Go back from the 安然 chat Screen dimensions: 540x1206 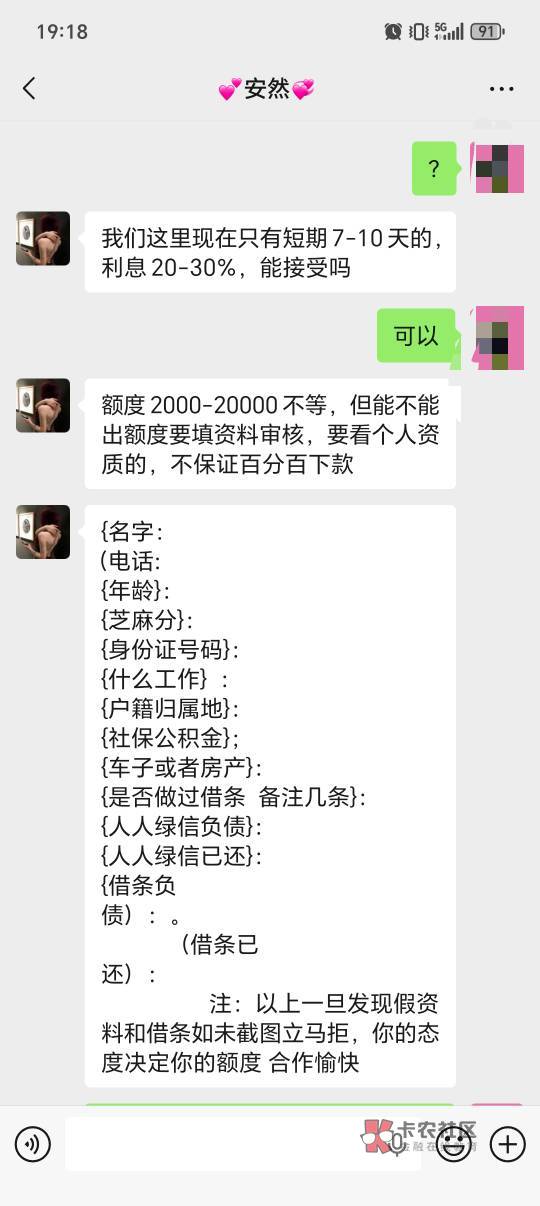click(28, 88)
